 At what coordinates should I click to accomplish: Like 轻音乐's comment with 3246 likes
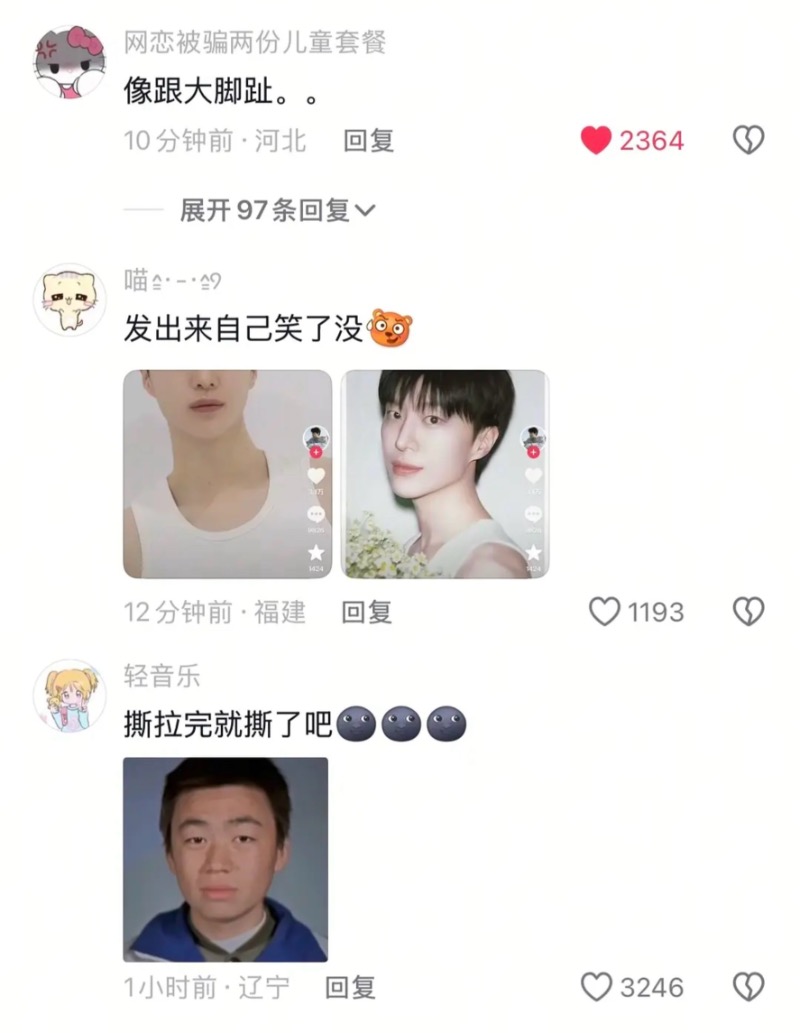point(597,988)
